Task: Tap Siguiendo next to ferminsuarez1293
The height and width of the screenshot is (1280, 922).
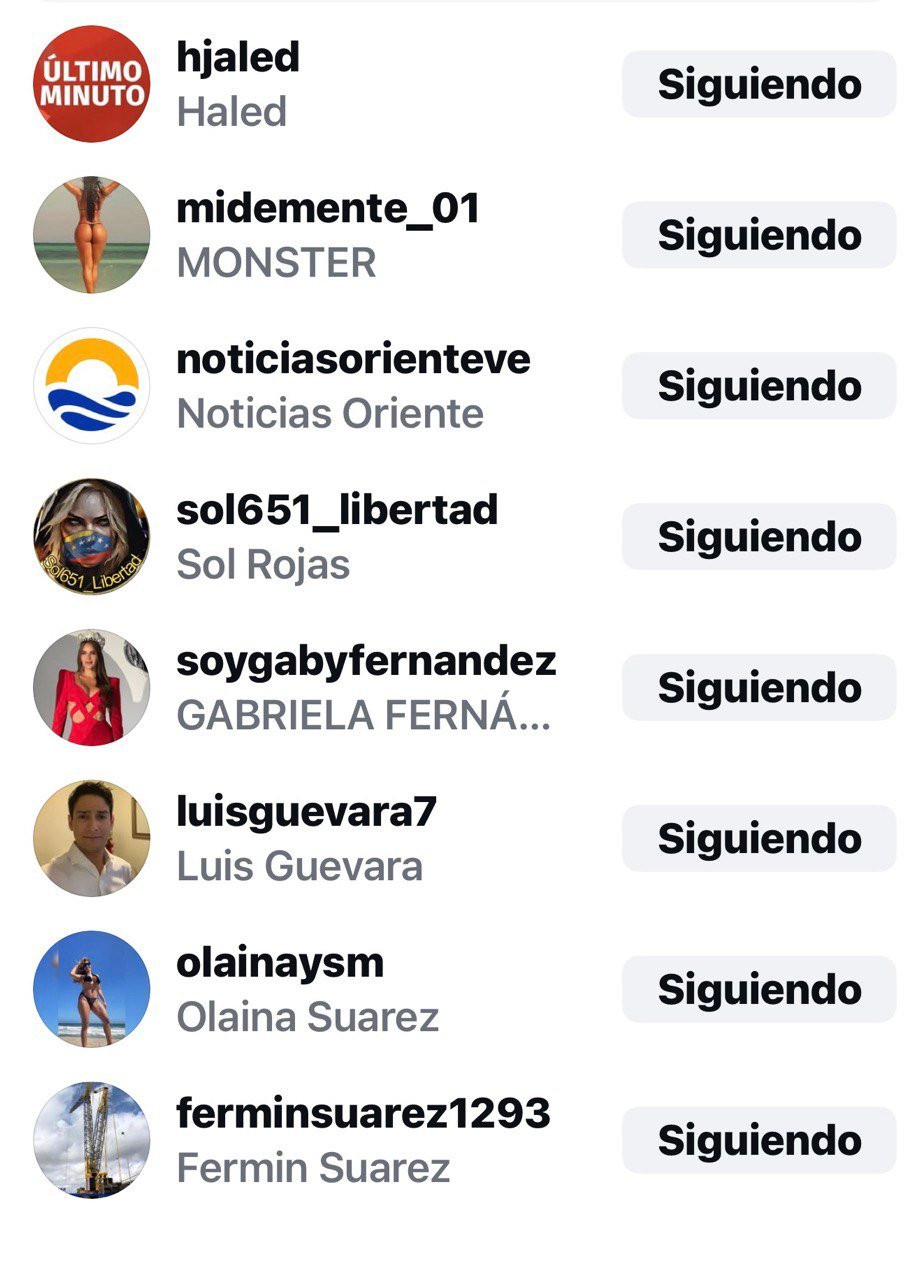Action: pyautogui.click(x=759, y=1141)
